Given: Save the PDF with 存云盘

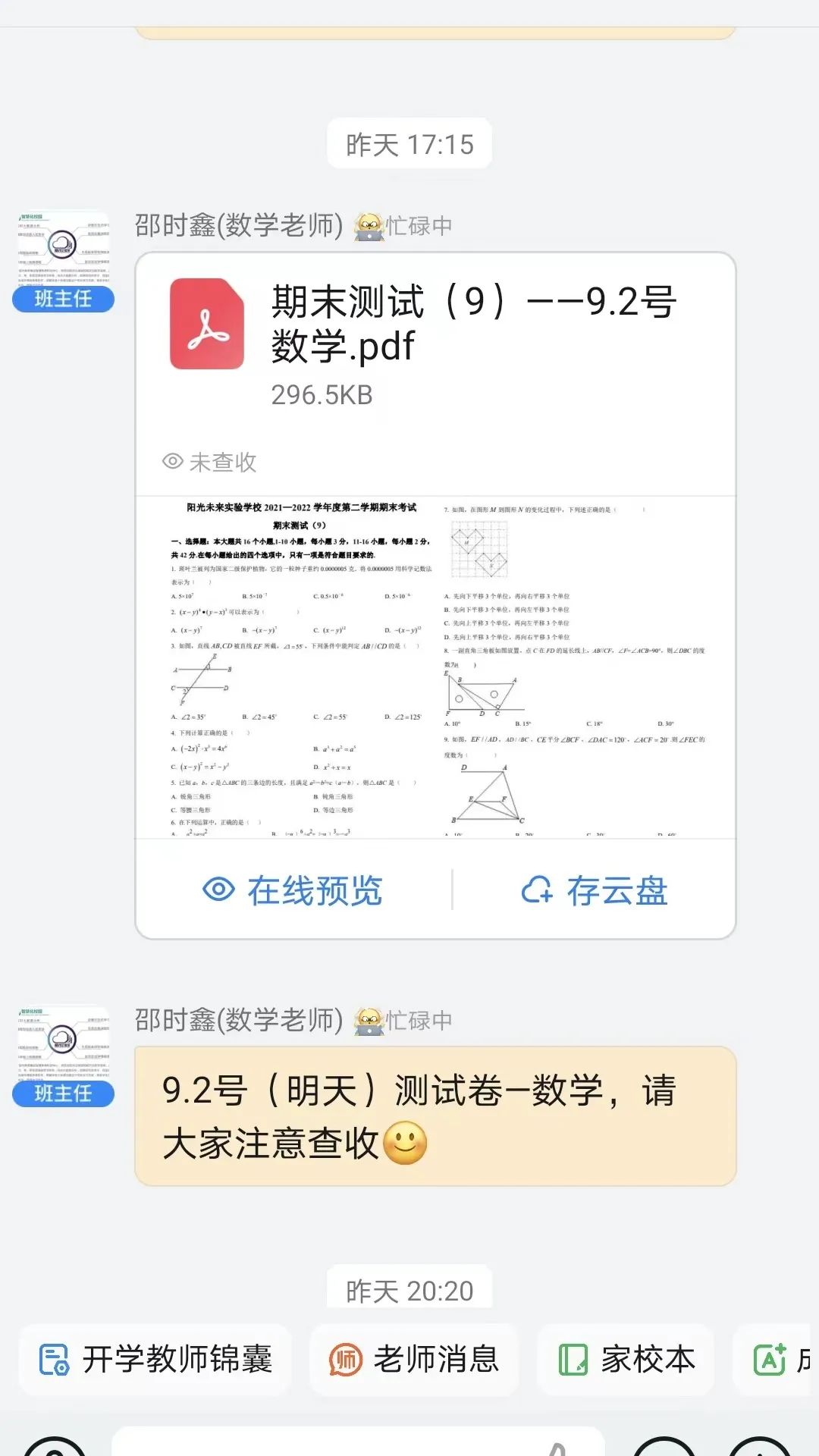Looking at the screenshot, I should (x=595, y=890).
